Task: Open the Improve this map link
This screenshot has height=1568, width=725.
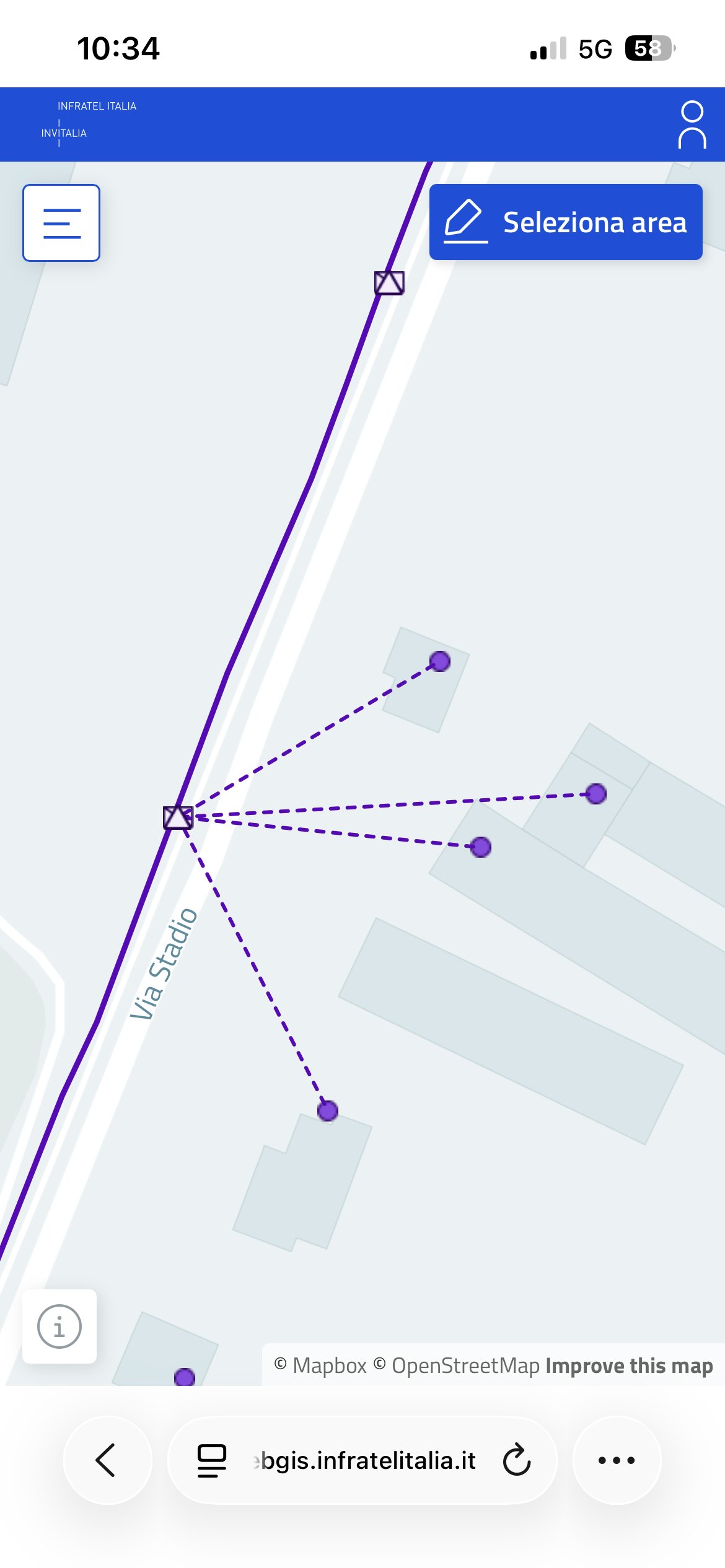Action: coord(629,1365)
